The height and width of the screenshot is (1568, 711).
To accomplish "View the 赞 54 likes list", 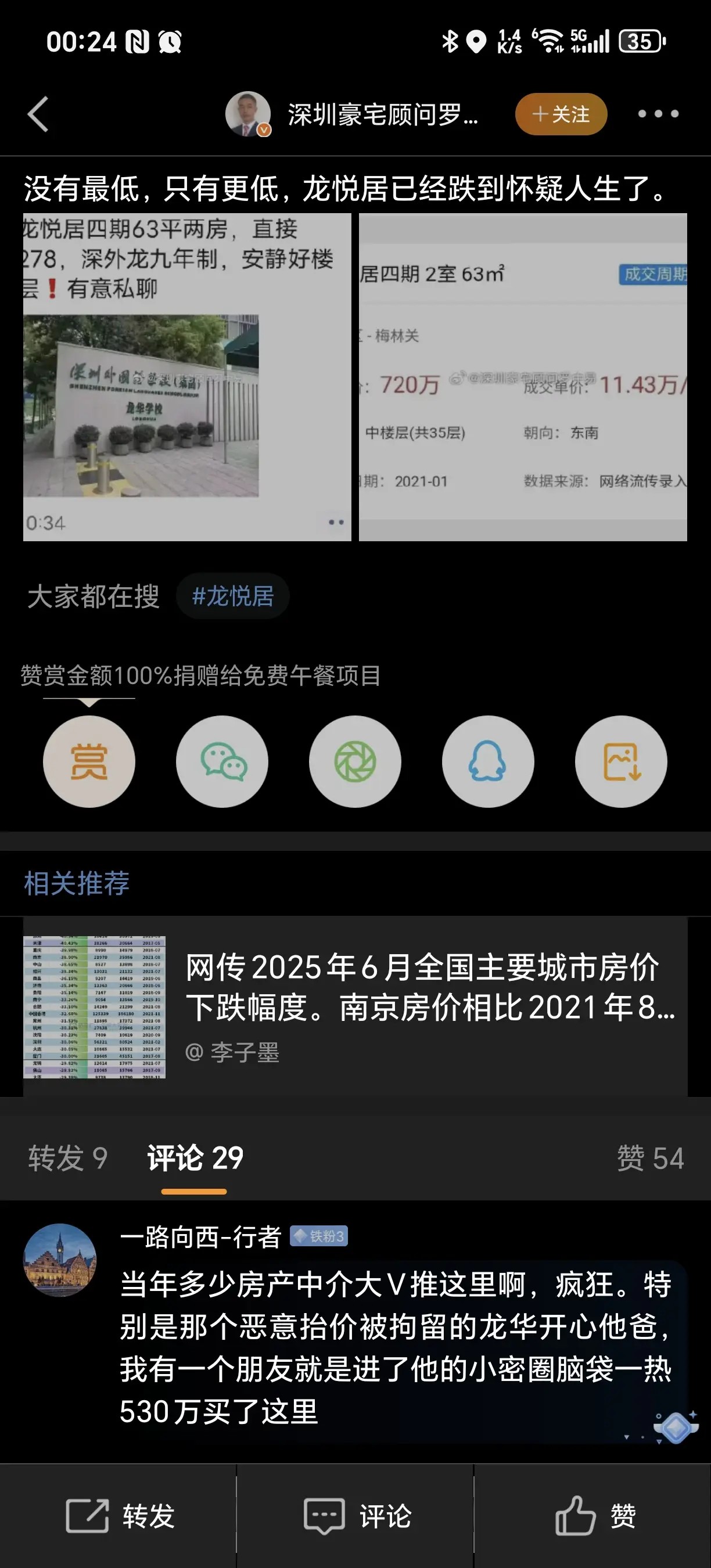I will click(x=650, y=1158).
